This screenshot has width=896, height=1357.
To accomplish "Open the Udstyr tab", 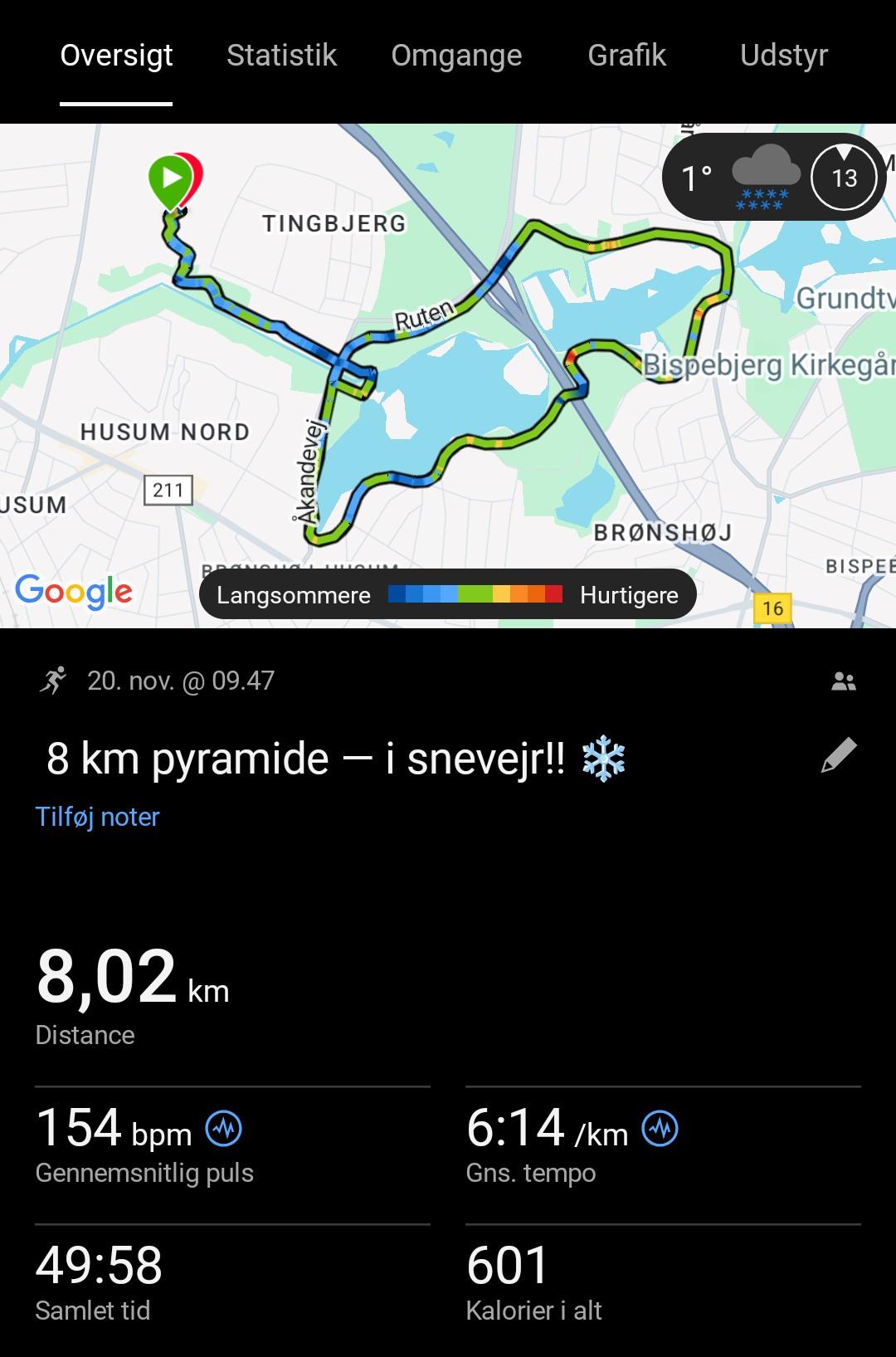I will coord(783,56).
